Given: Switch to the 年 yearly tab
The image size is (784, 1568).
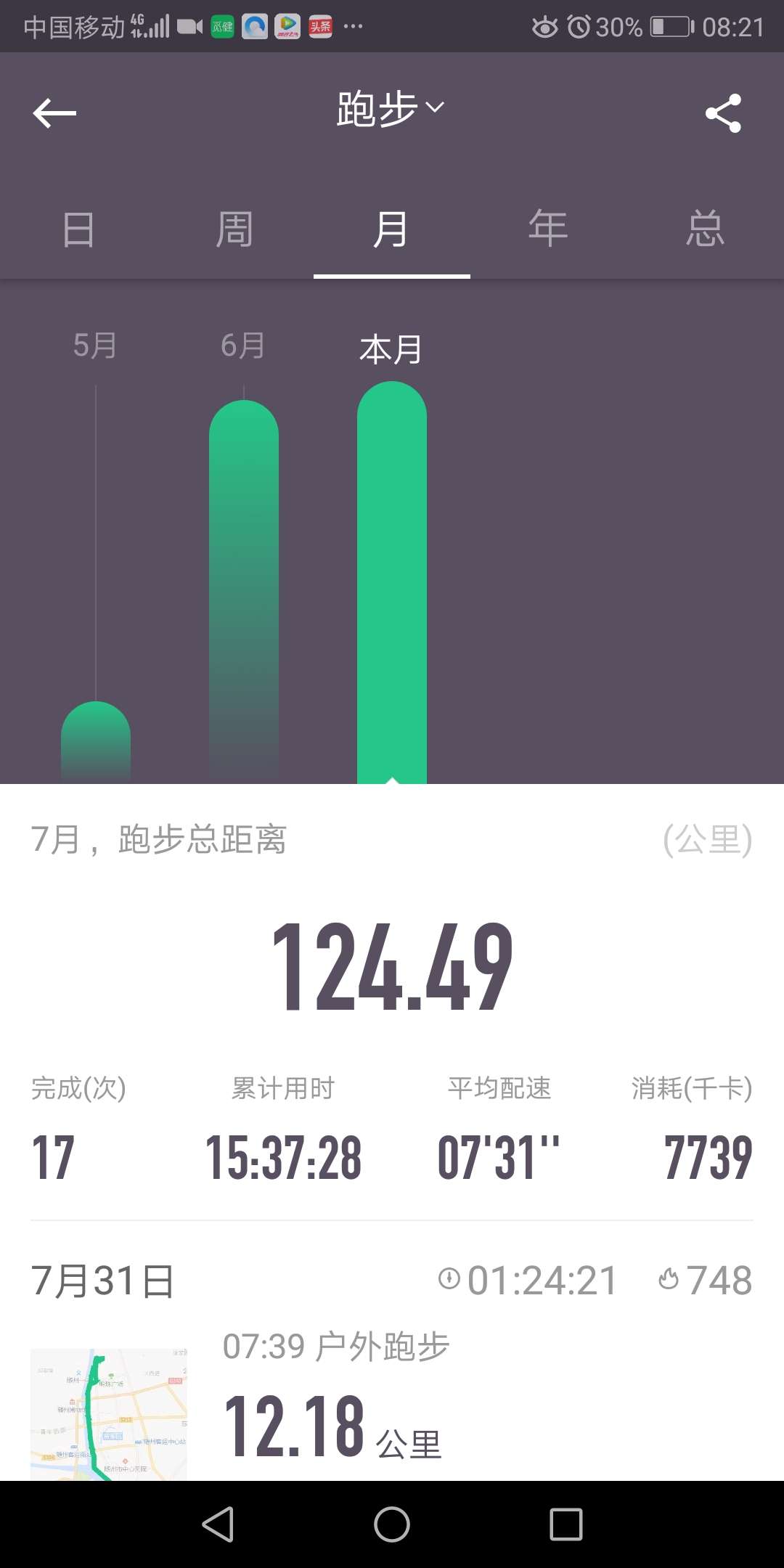Looking at the screenshot, I should tap(548, 227).
